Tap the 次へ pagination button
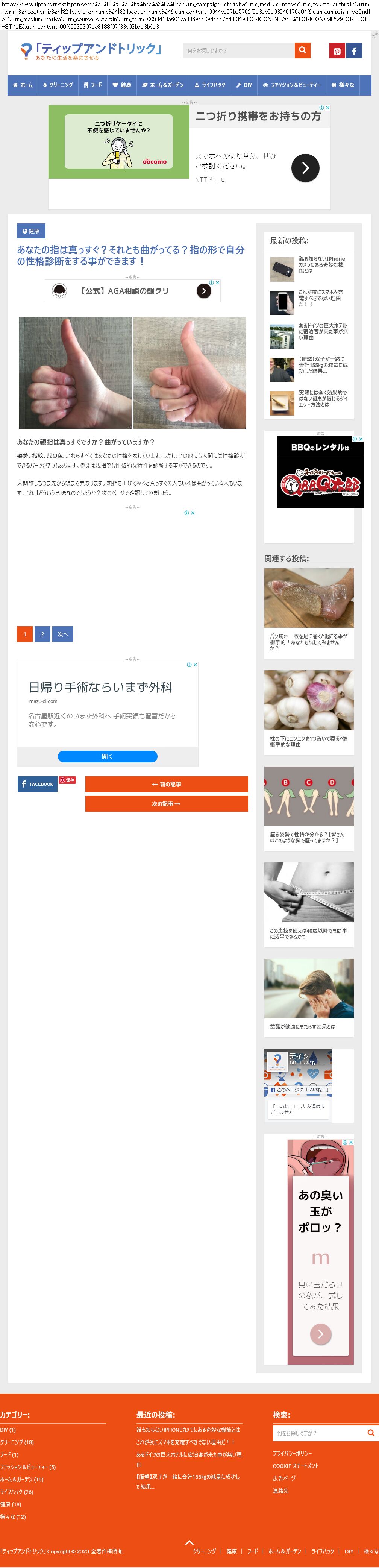 63,634
